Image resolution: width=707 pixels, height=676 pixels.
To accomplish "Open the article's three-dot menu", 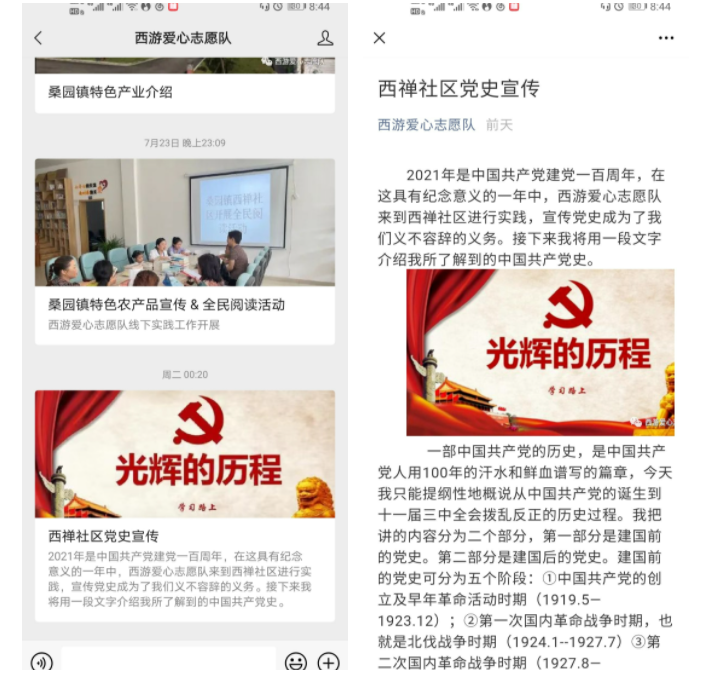I will pyautogui.click(x=666, y=38).
